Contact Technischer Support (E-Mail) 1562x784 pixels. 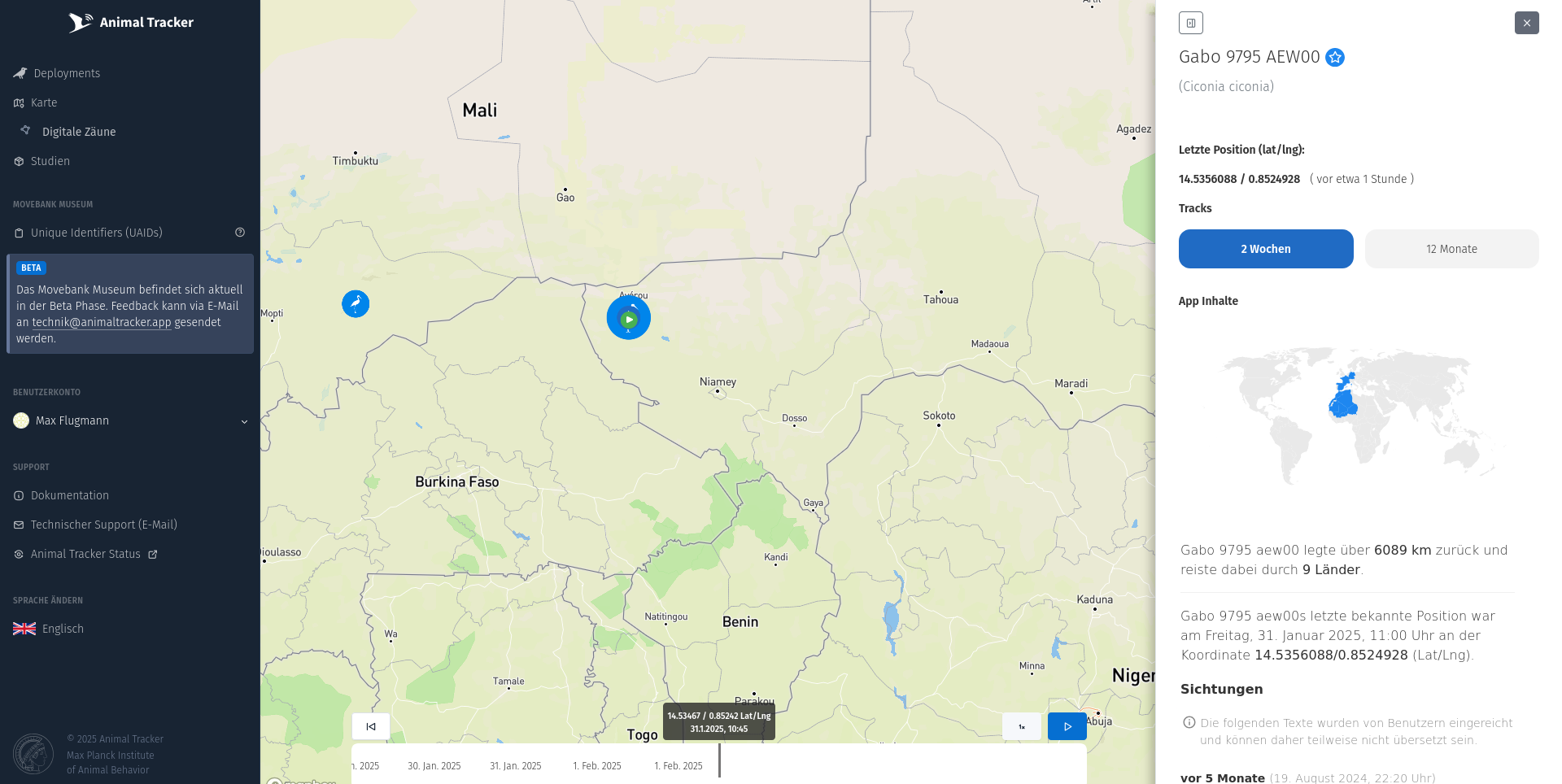point(103,525)
